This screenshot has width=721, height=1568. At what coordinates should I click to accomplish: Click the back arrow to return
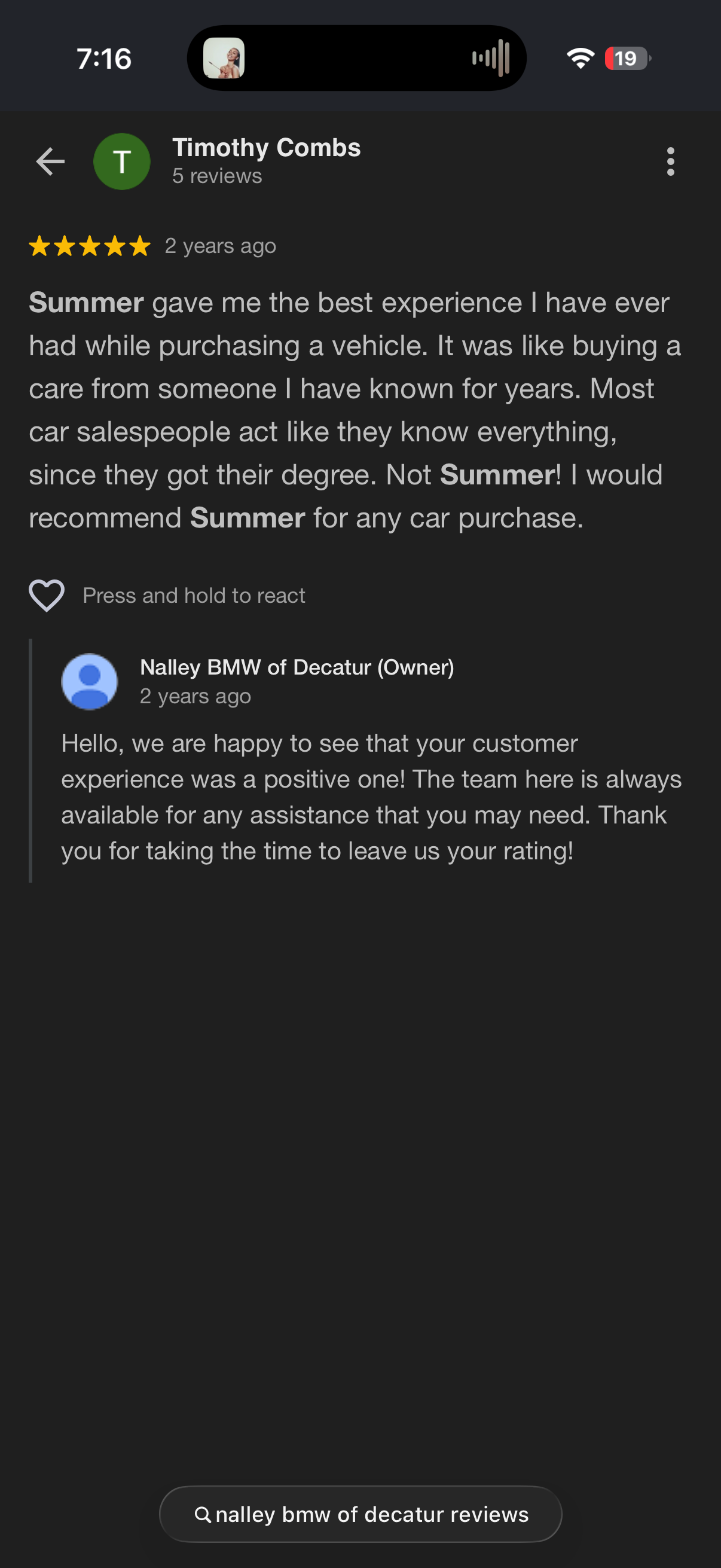[x=50, y=161]
